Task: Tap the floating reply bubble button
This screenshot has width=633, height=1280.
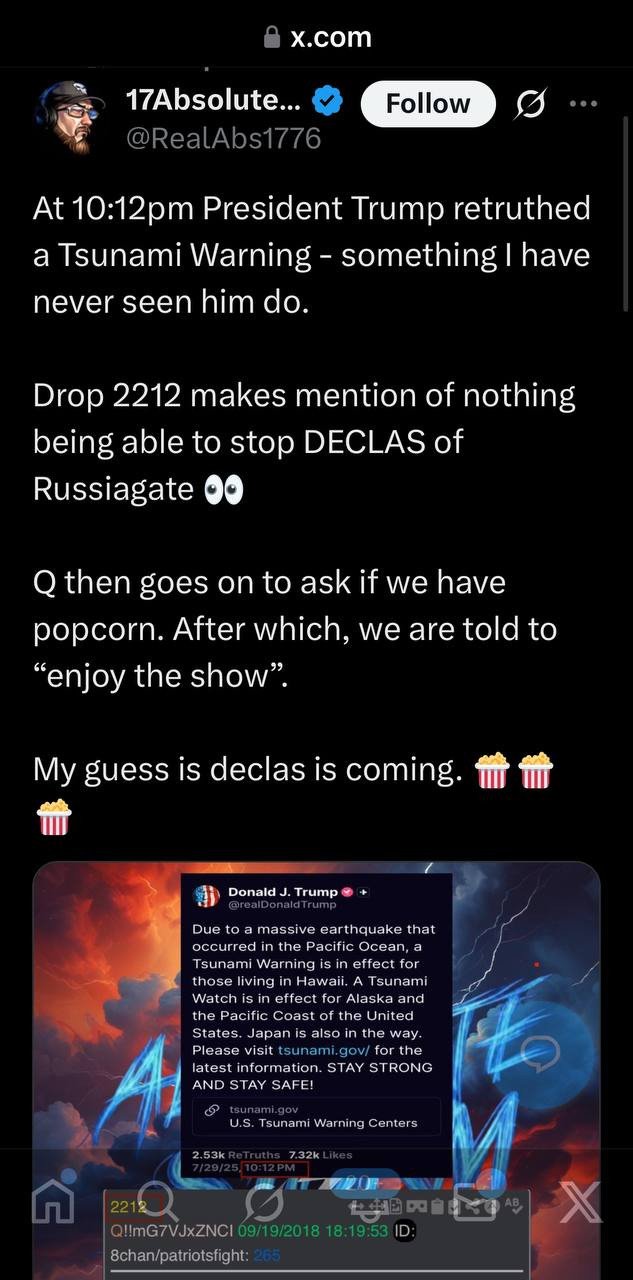Action: pos(540,1052)
